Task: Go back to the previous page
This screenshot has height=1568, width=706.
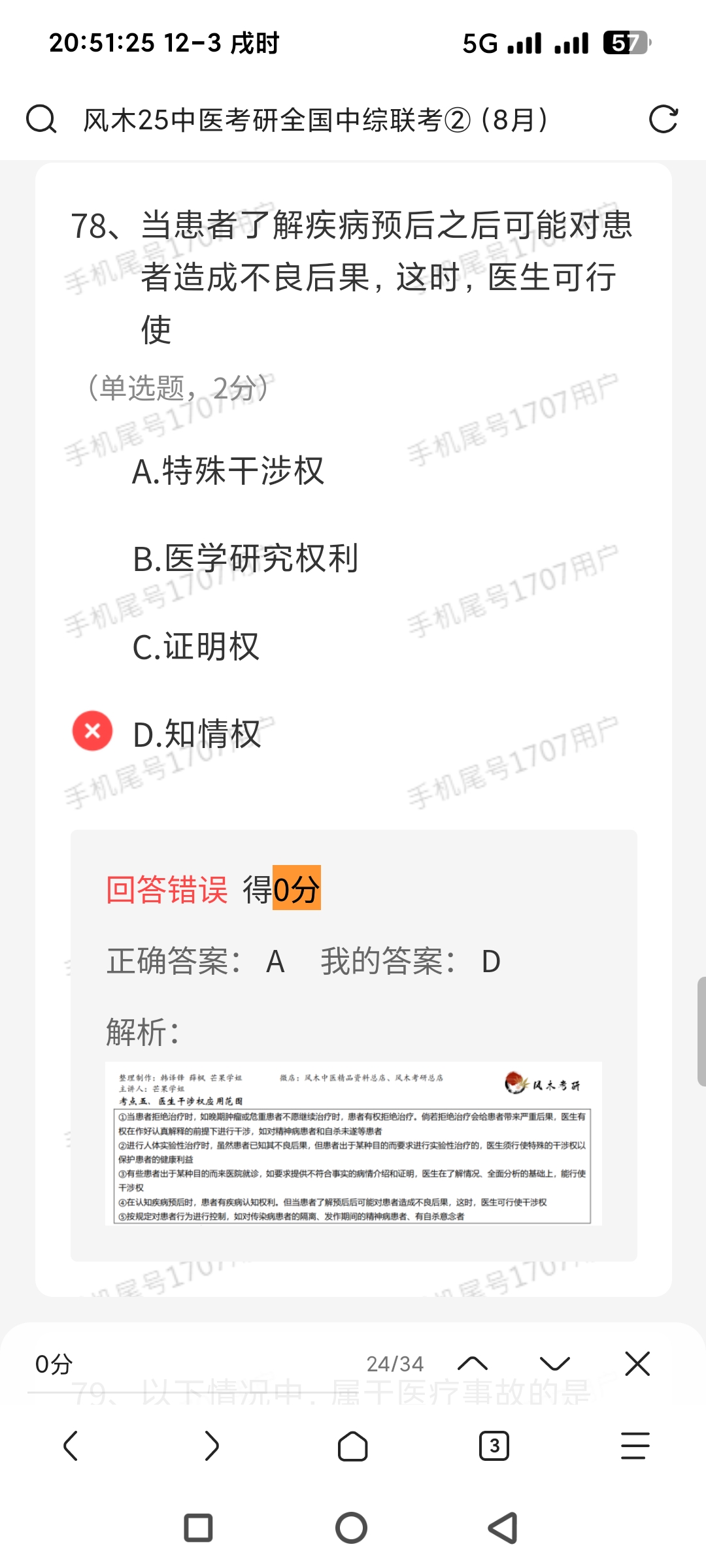Action: [x=71, y=1446]
